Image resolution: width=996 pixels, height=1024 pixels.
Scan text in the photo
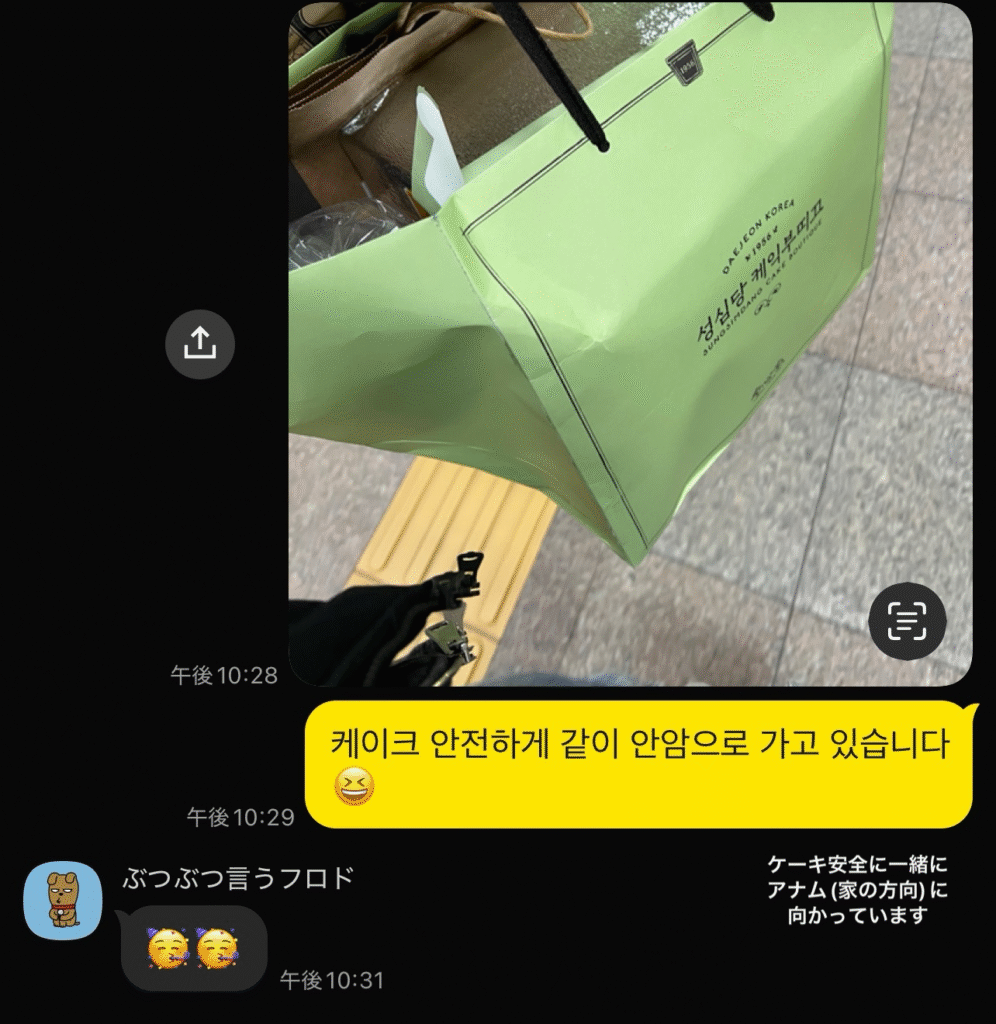coord(907,621)
